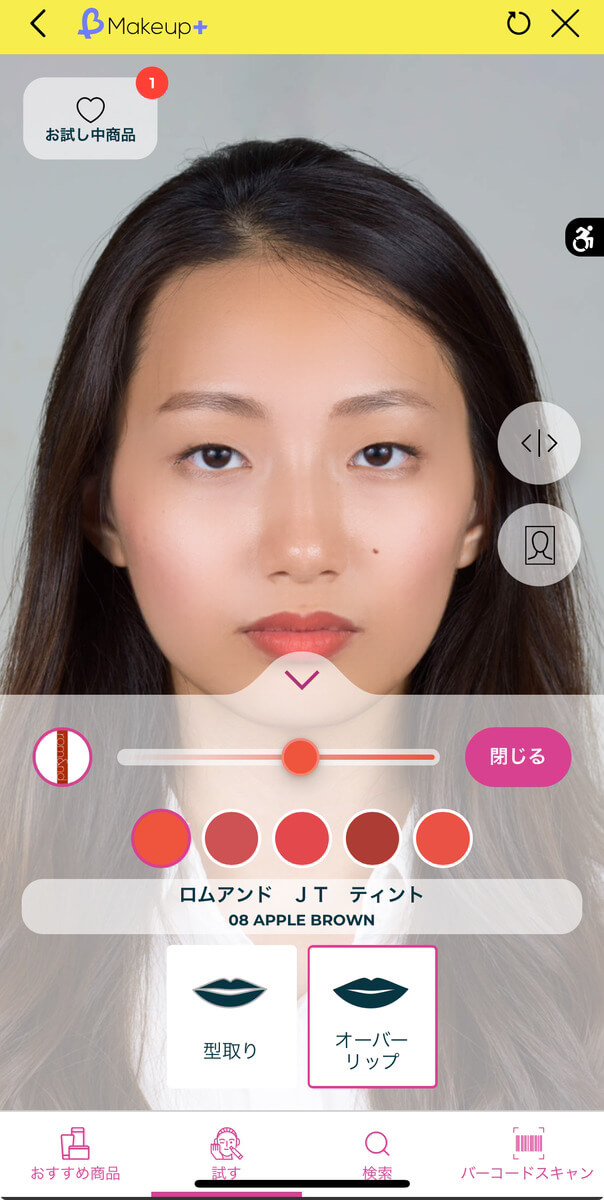Screen dimensions: 604x1200
Task: Choose the fifth coral red swatch
Action: [x=442, y=838]
